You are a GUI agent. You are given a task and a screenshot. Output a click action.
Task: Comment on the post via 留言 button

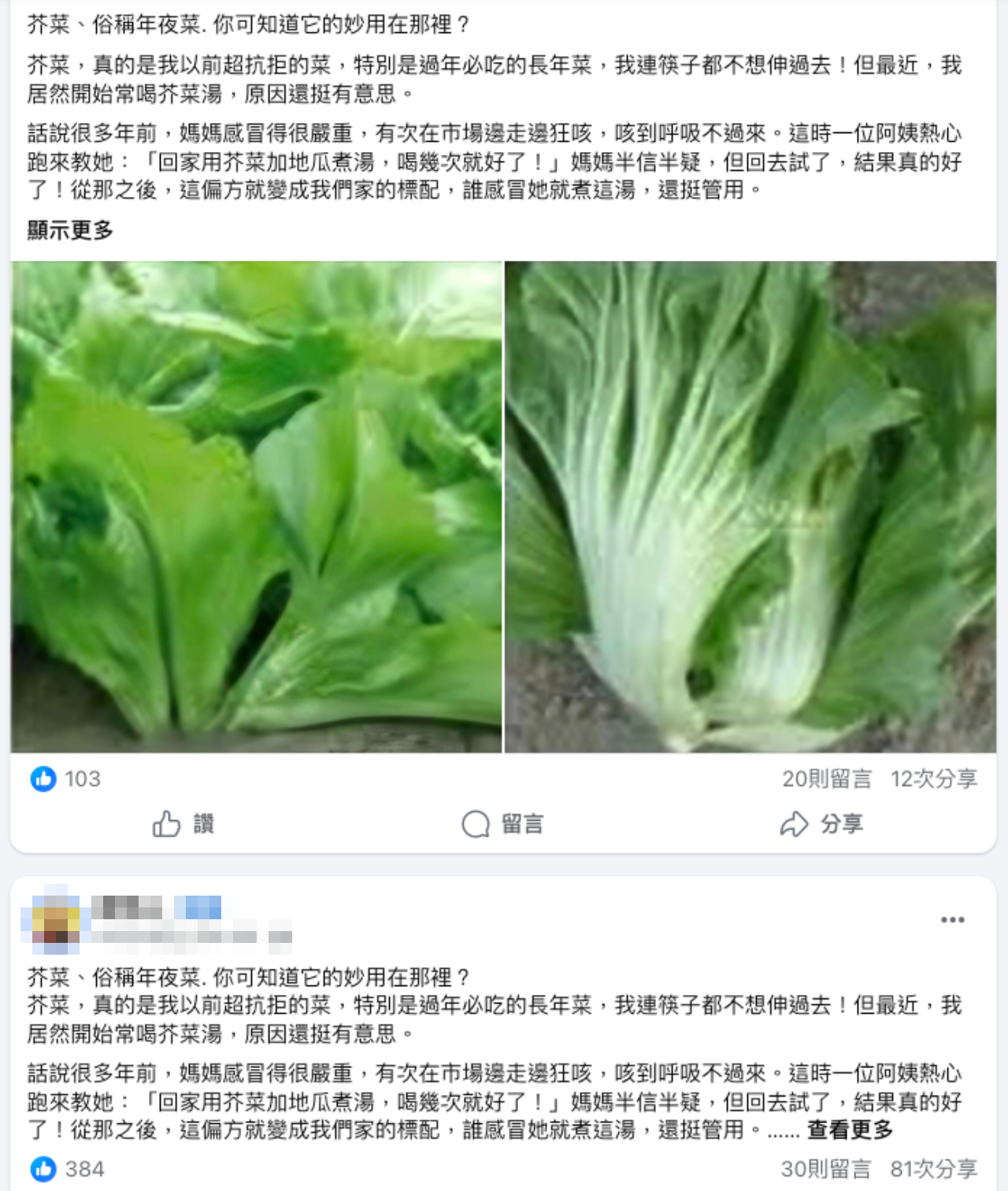pyautogui.click(x=502, y=824)
